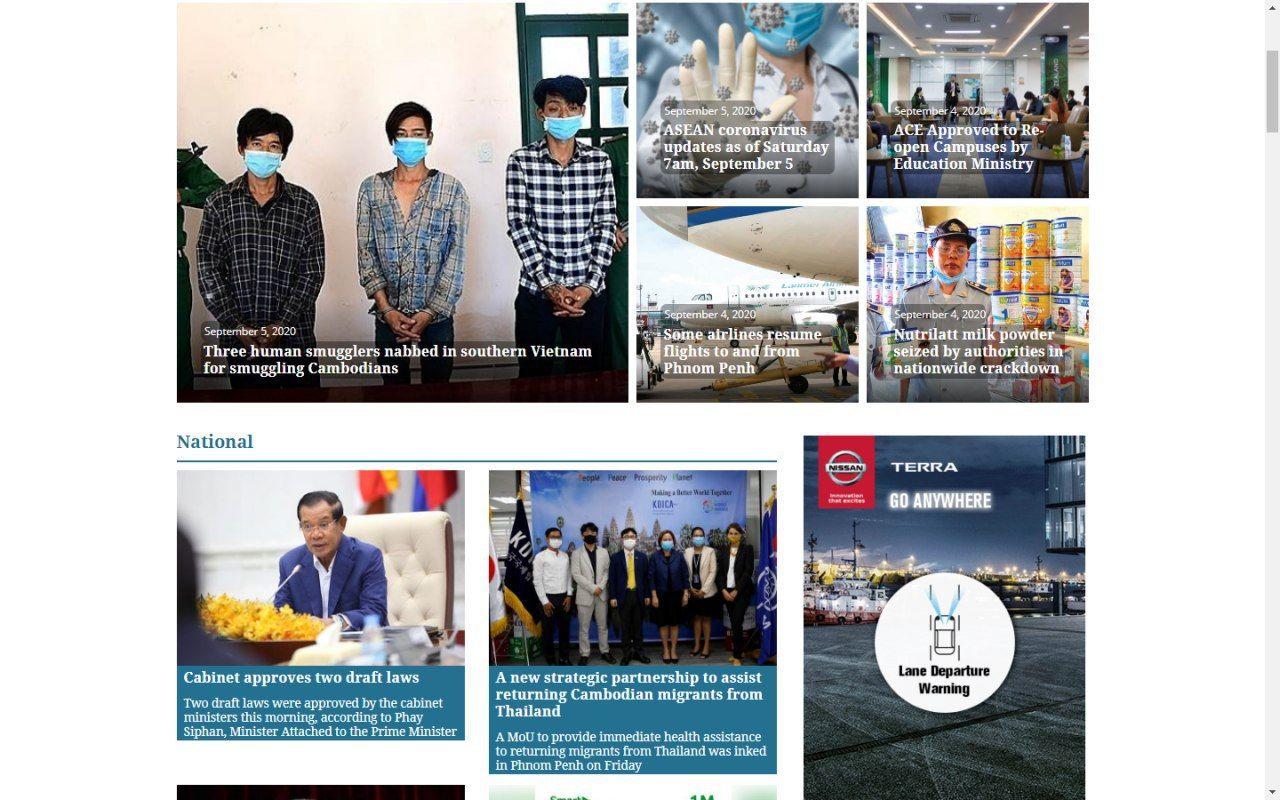This screenshot has width=1280, height=800.
Task: Open the Nissan Terra advertisement
Action: (944, 617)
